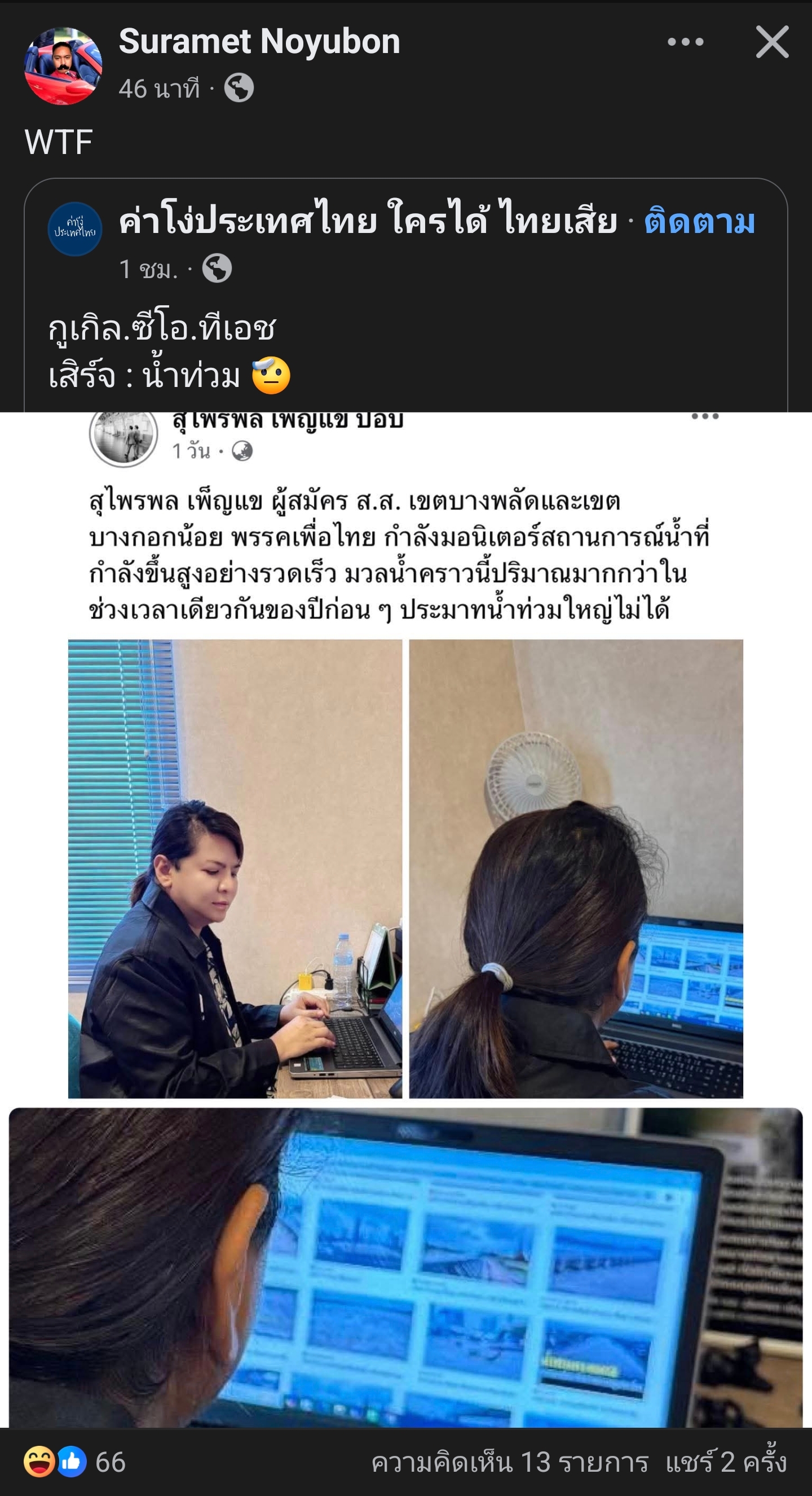Viewport: 812px width, 1496px height.
Task: View the 2 shares
Action: click(726, 1462)
